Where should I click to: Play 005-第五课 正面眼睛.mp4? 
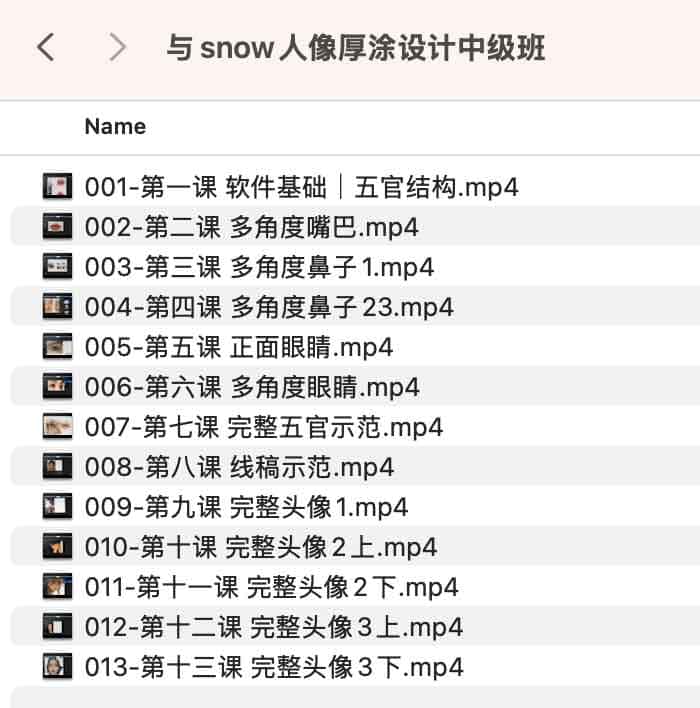(239, 347)
